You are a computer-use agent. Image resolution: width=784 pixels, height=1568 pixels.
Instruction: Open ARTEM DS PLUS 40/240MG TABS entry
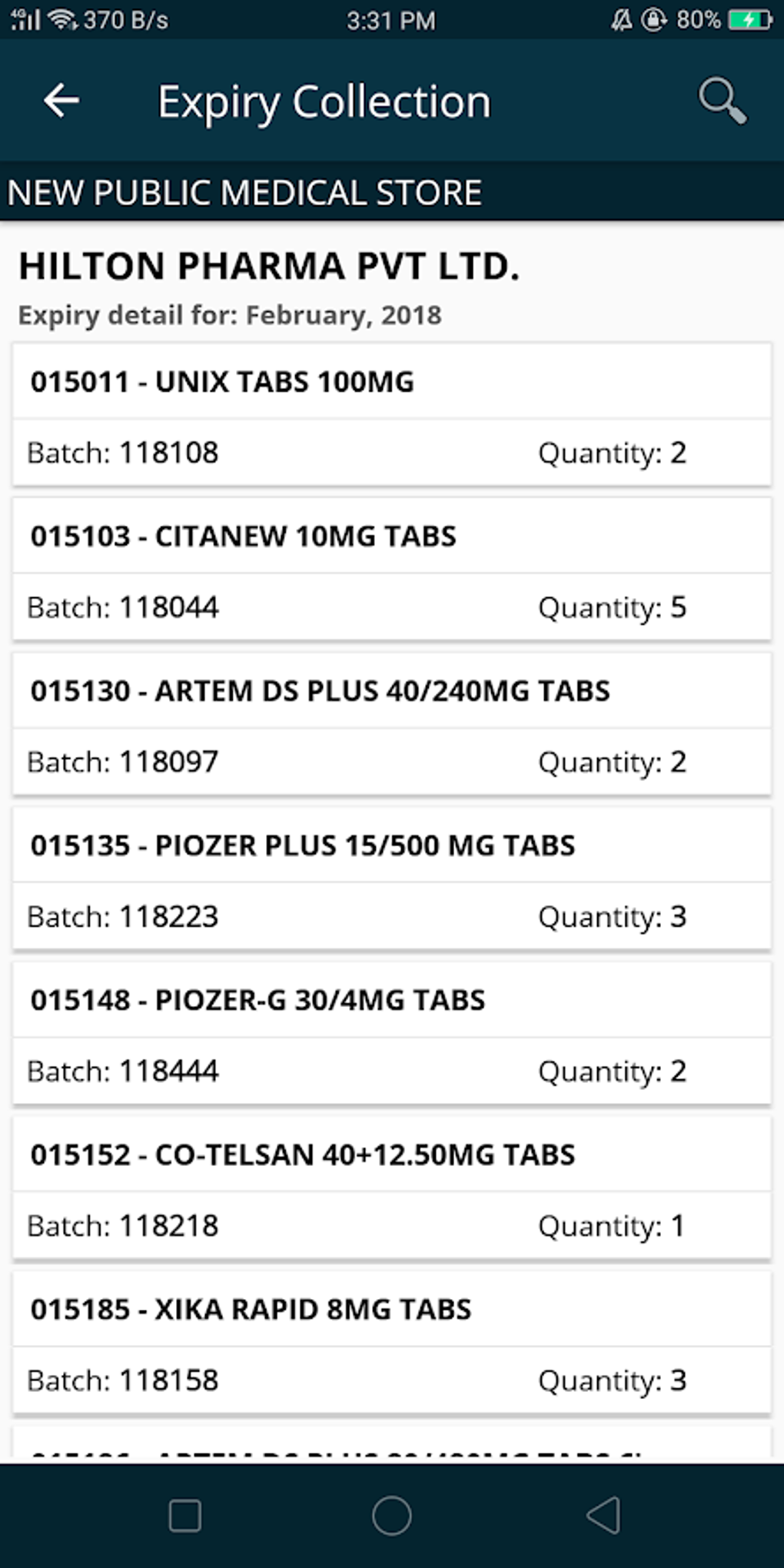coord(391,723)
